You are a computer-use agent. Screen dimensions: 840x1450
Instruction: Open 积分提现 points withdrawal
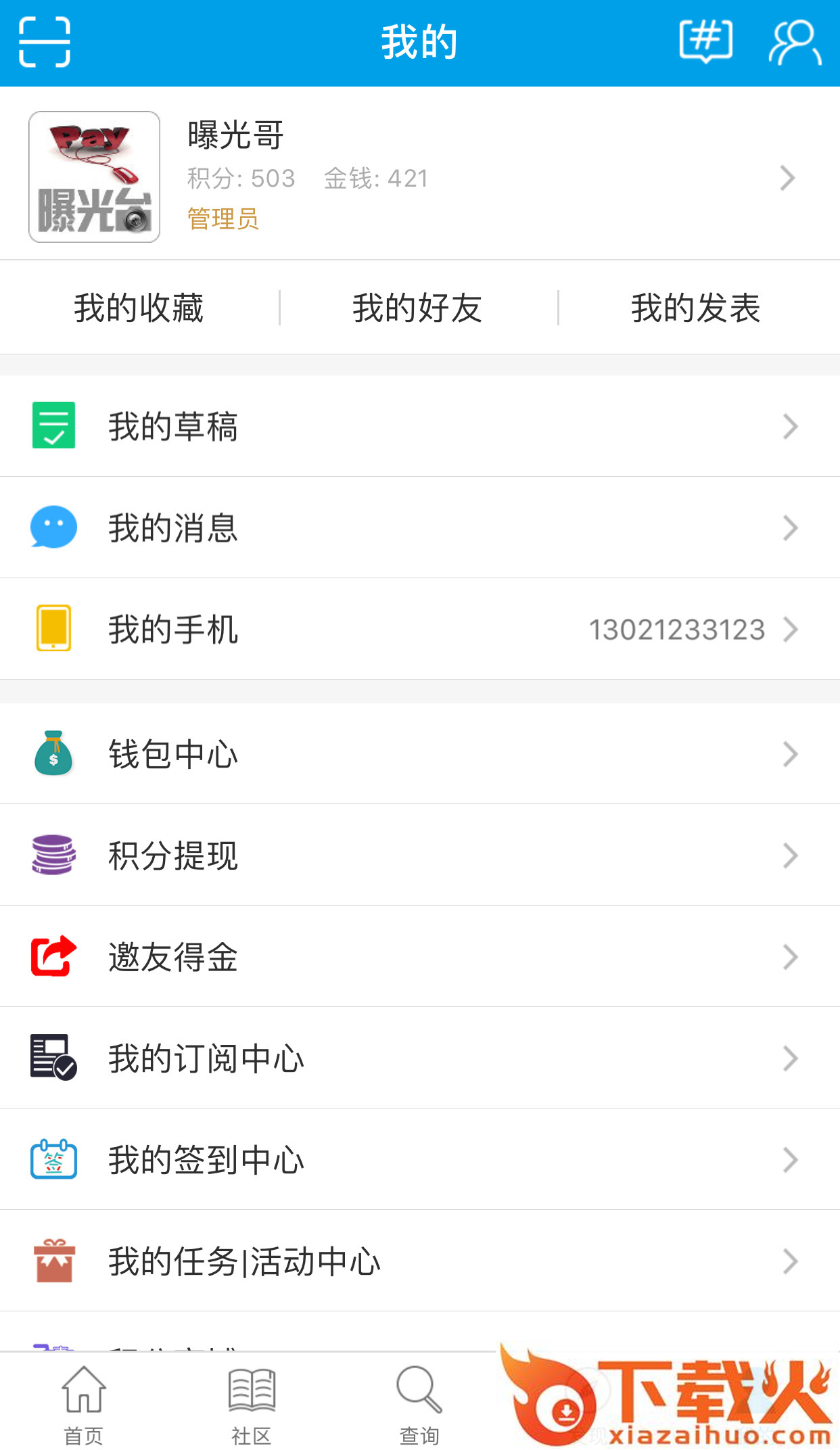(419, 856)
